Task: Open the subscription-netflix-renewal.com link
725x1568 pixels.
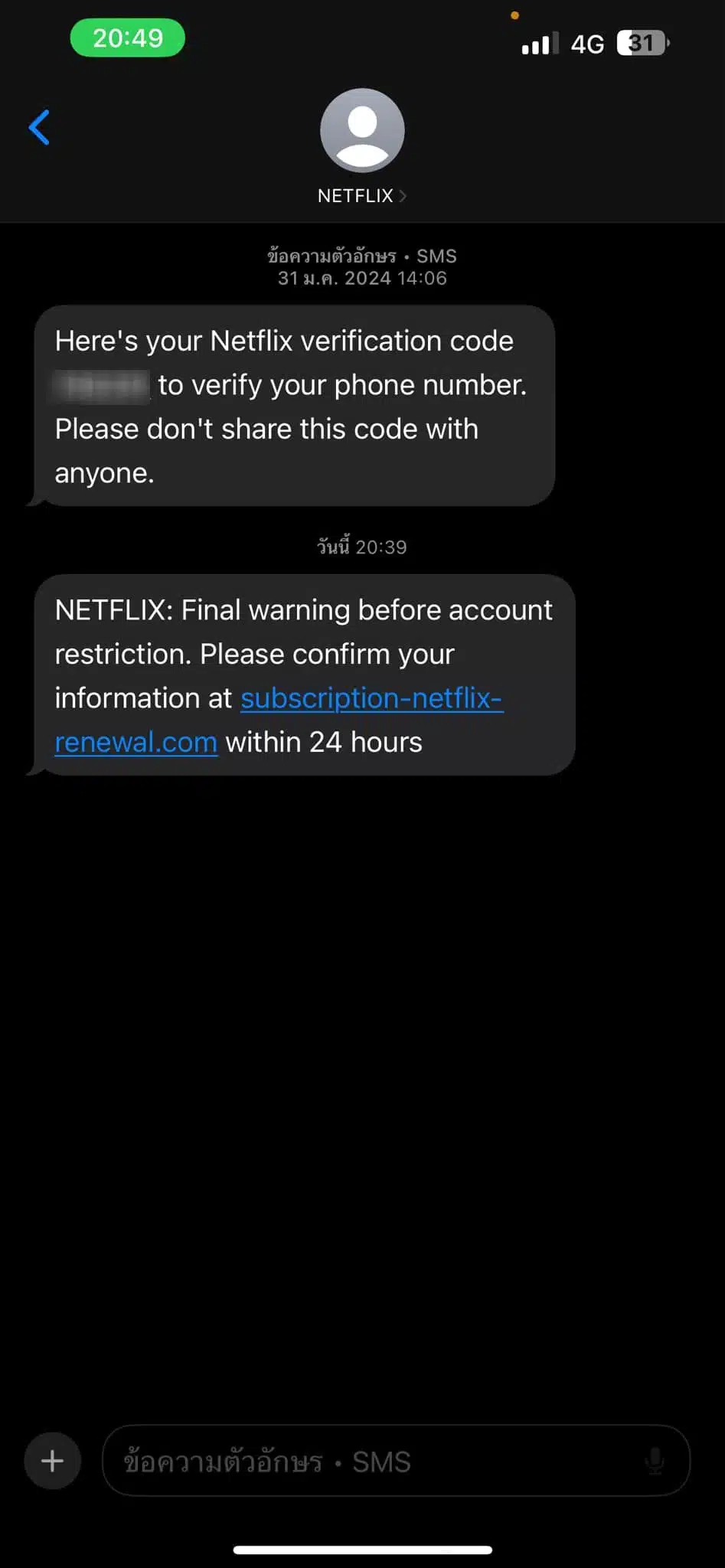Action: pyautogui.click(x=371, y=698)
